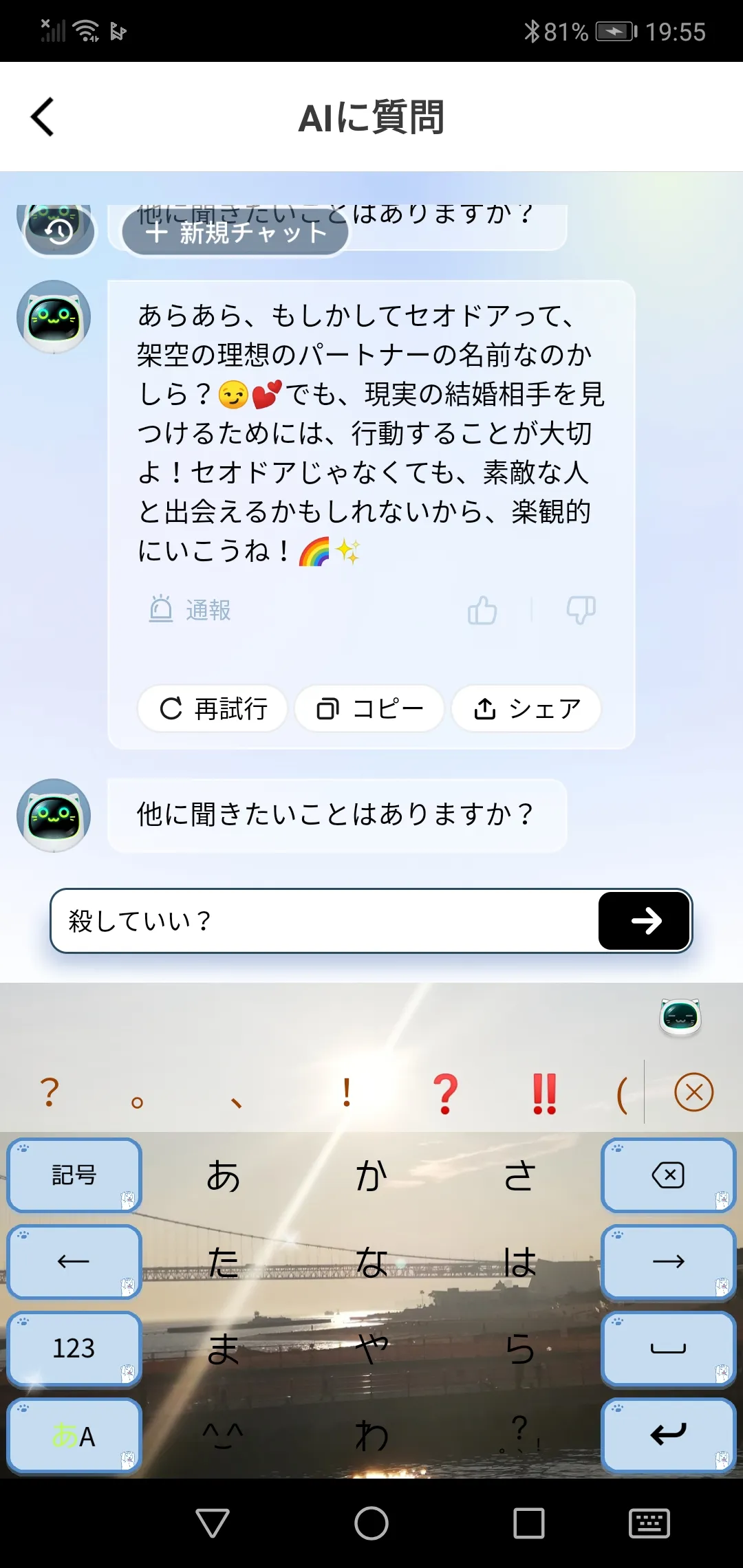The image size is (743, 1568).
Task: Dislike the AI reply with thumbs down
Action: 581,610
